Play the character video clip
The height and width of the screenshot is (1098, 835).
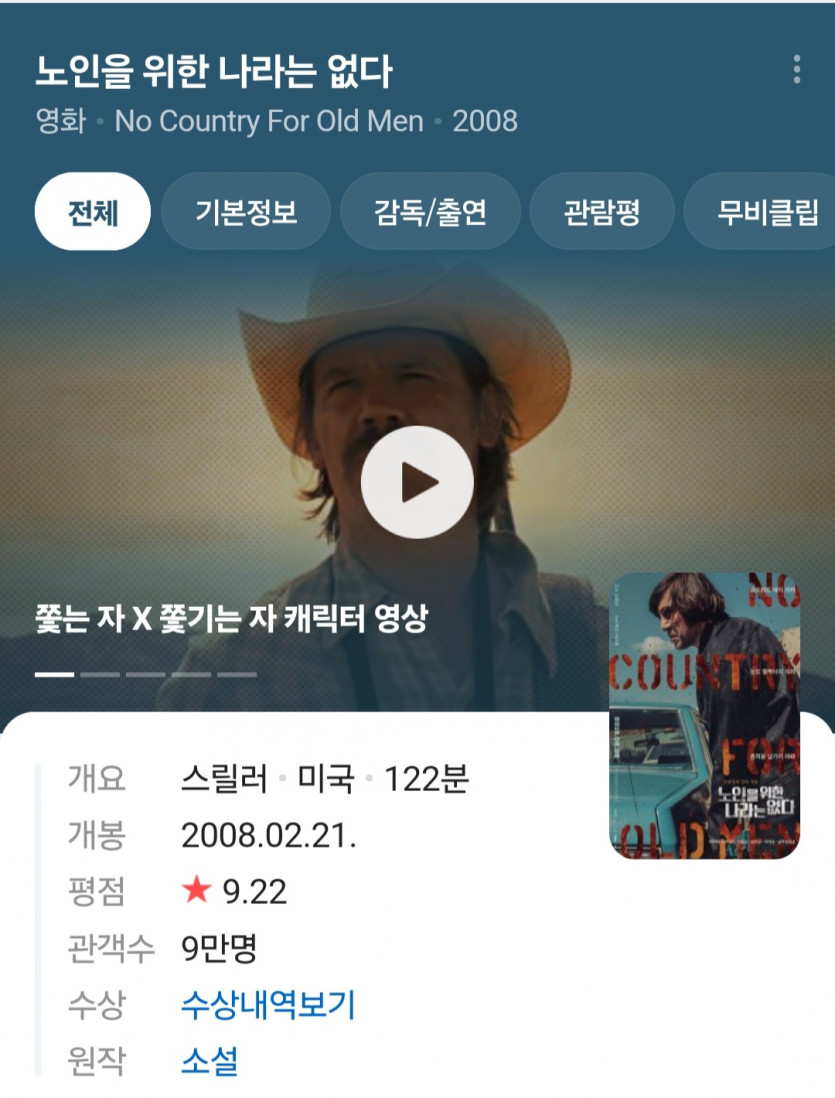pos(417,483)
